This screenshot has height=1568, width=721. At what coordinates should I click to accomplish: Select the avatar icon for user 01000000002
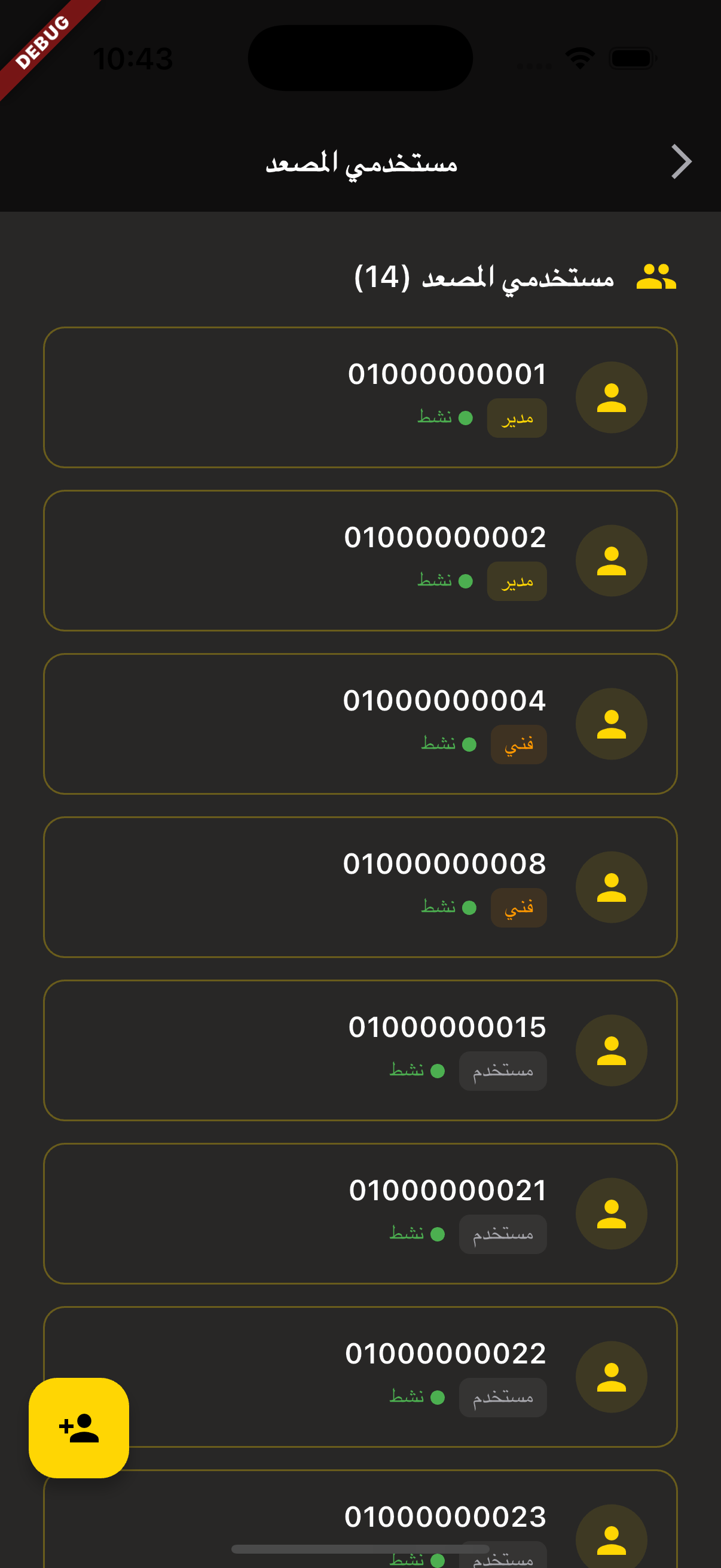pos(611,560)
